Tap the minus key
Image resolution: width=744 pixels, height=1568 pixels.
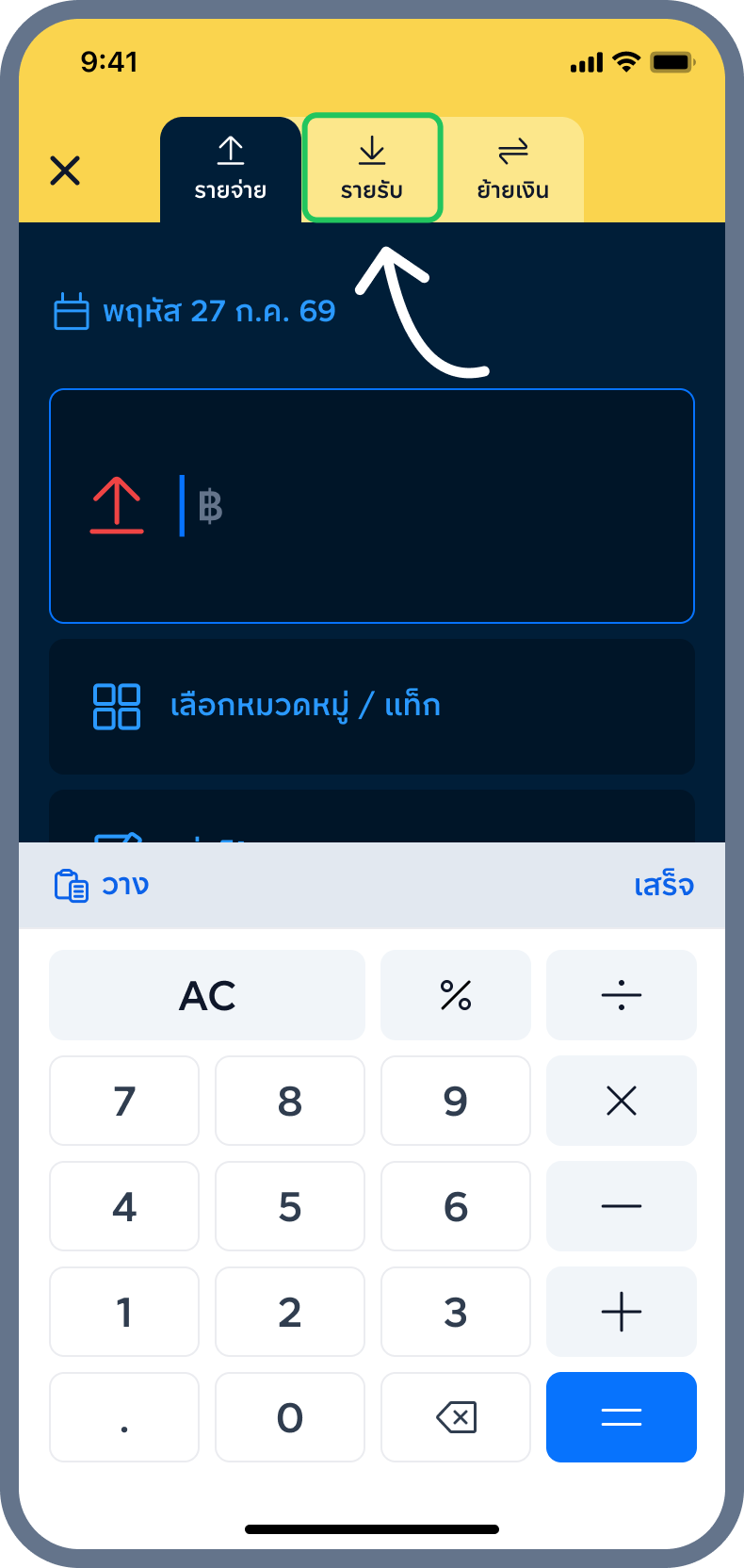pos(622,1206)
